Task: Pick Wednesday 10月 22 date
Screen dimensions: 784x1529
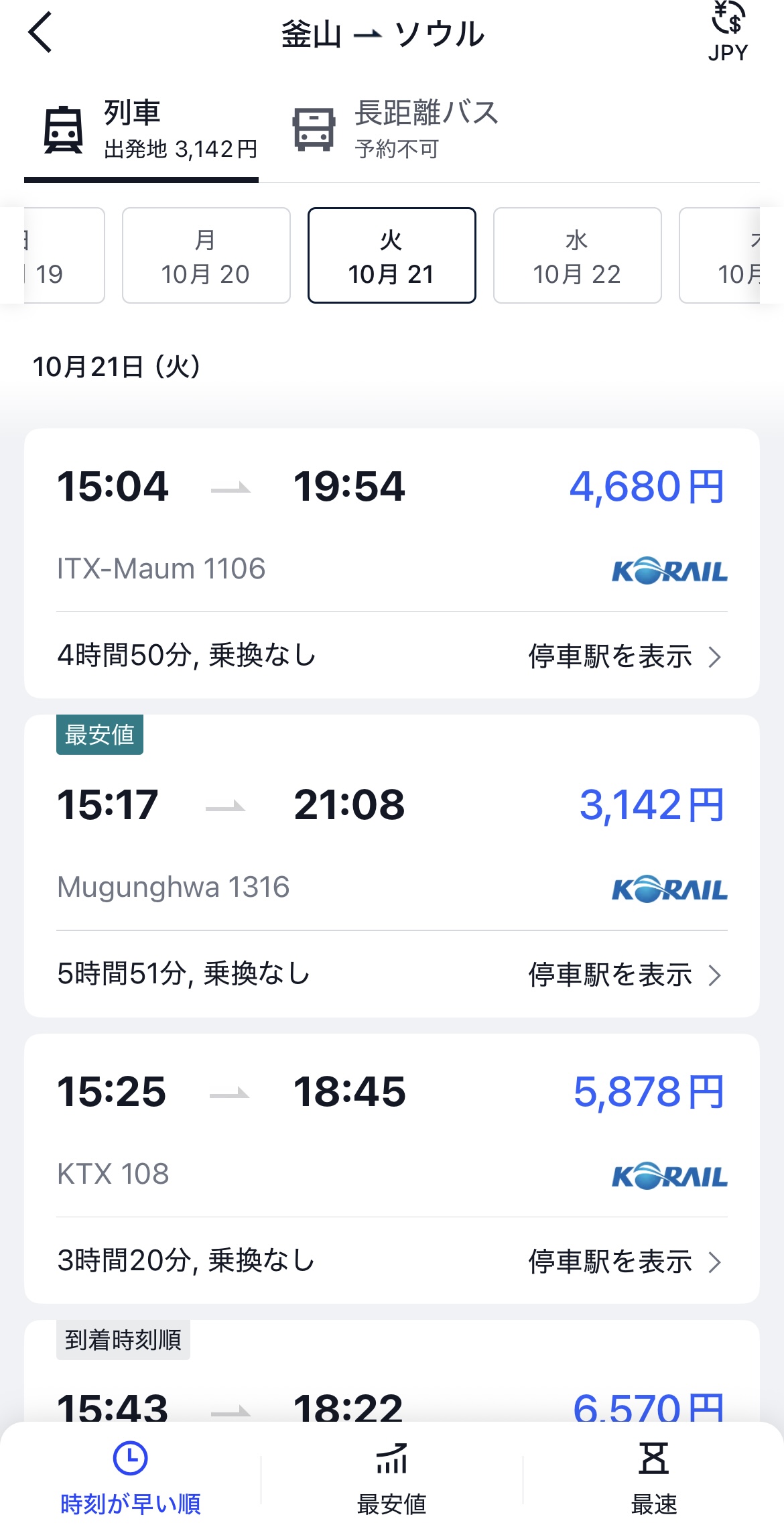Action: click(x=577, y=256)
